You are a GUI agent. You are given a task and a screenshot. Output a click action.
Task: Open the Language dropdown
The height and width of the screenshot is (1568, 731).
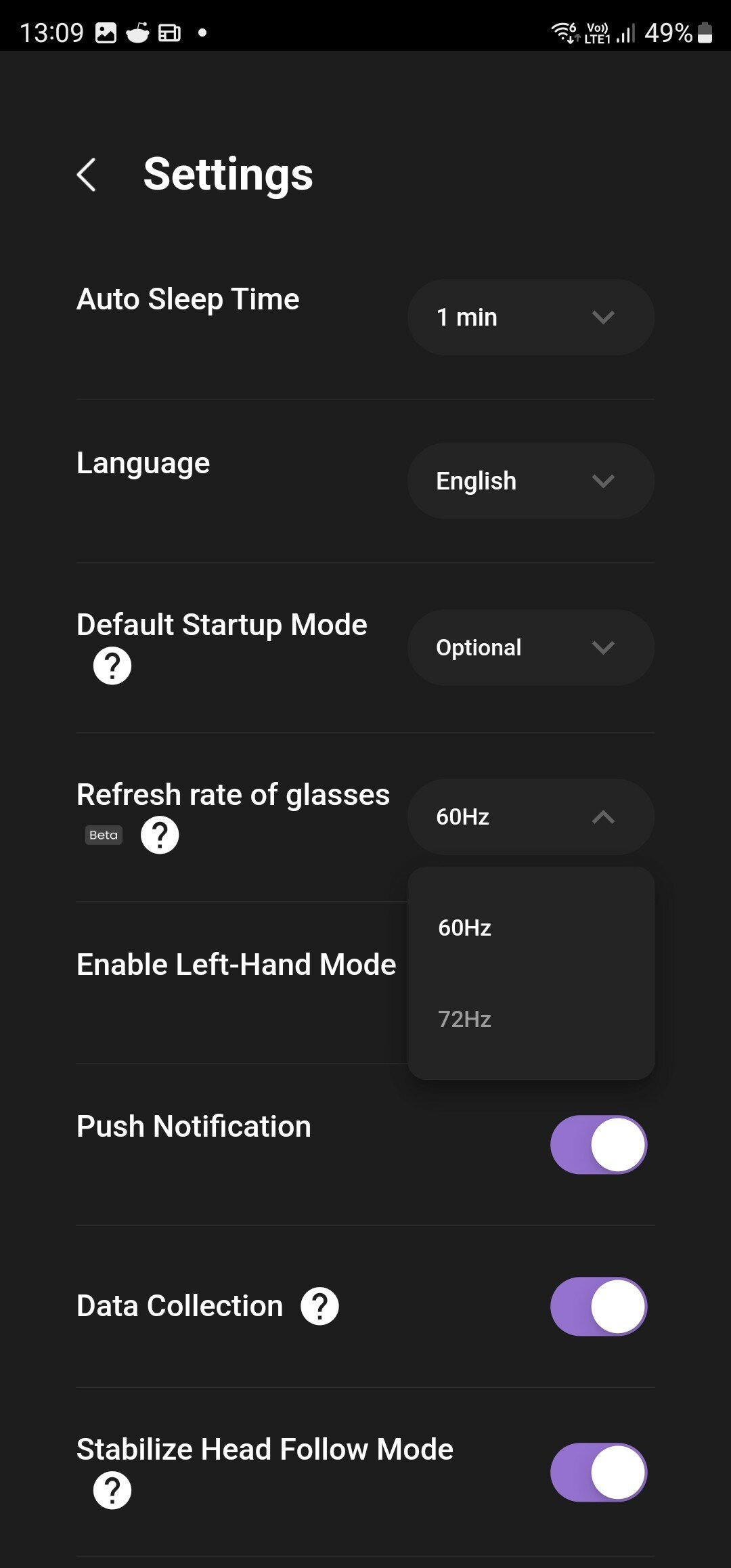[x=531, y=481]
